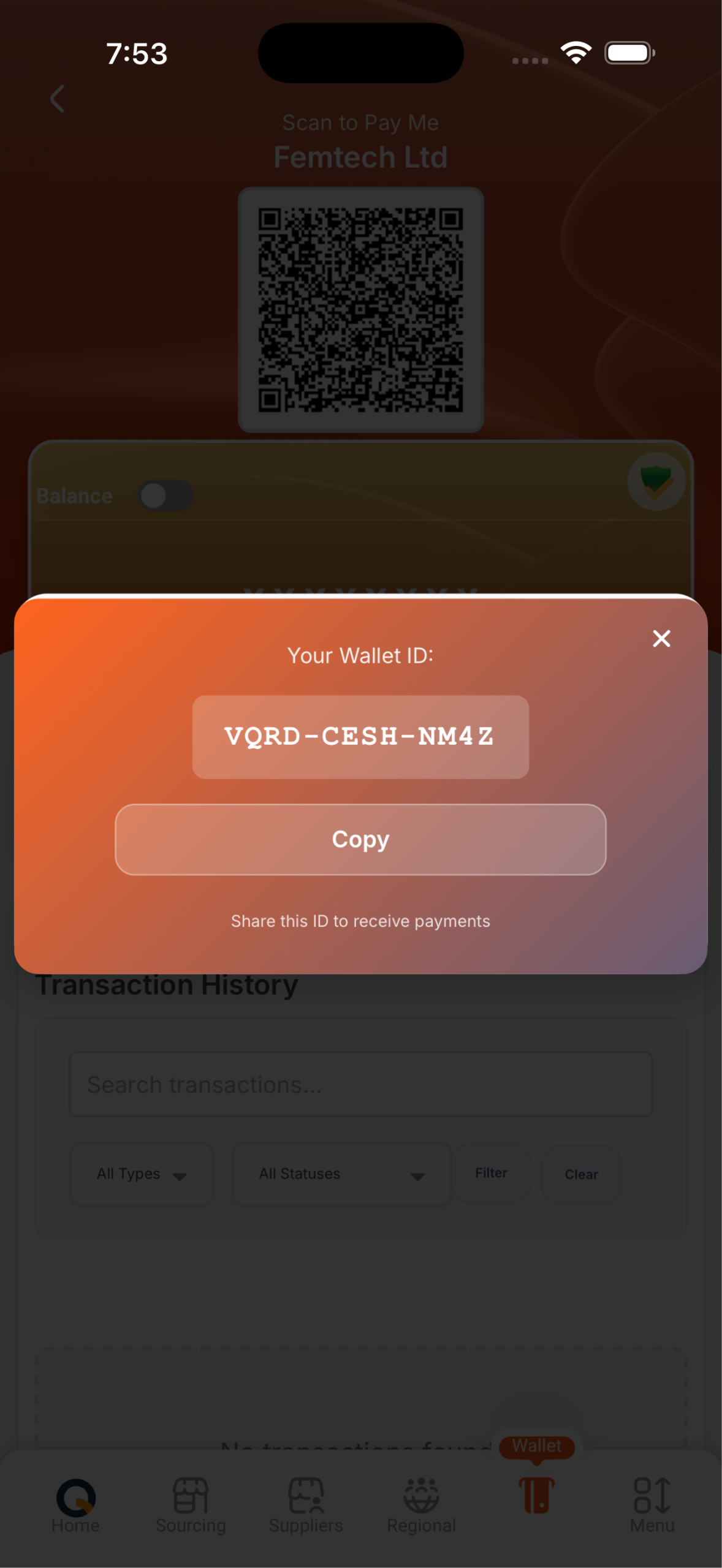
Task: Clear the transaction filters
Action: (581, 1174)
